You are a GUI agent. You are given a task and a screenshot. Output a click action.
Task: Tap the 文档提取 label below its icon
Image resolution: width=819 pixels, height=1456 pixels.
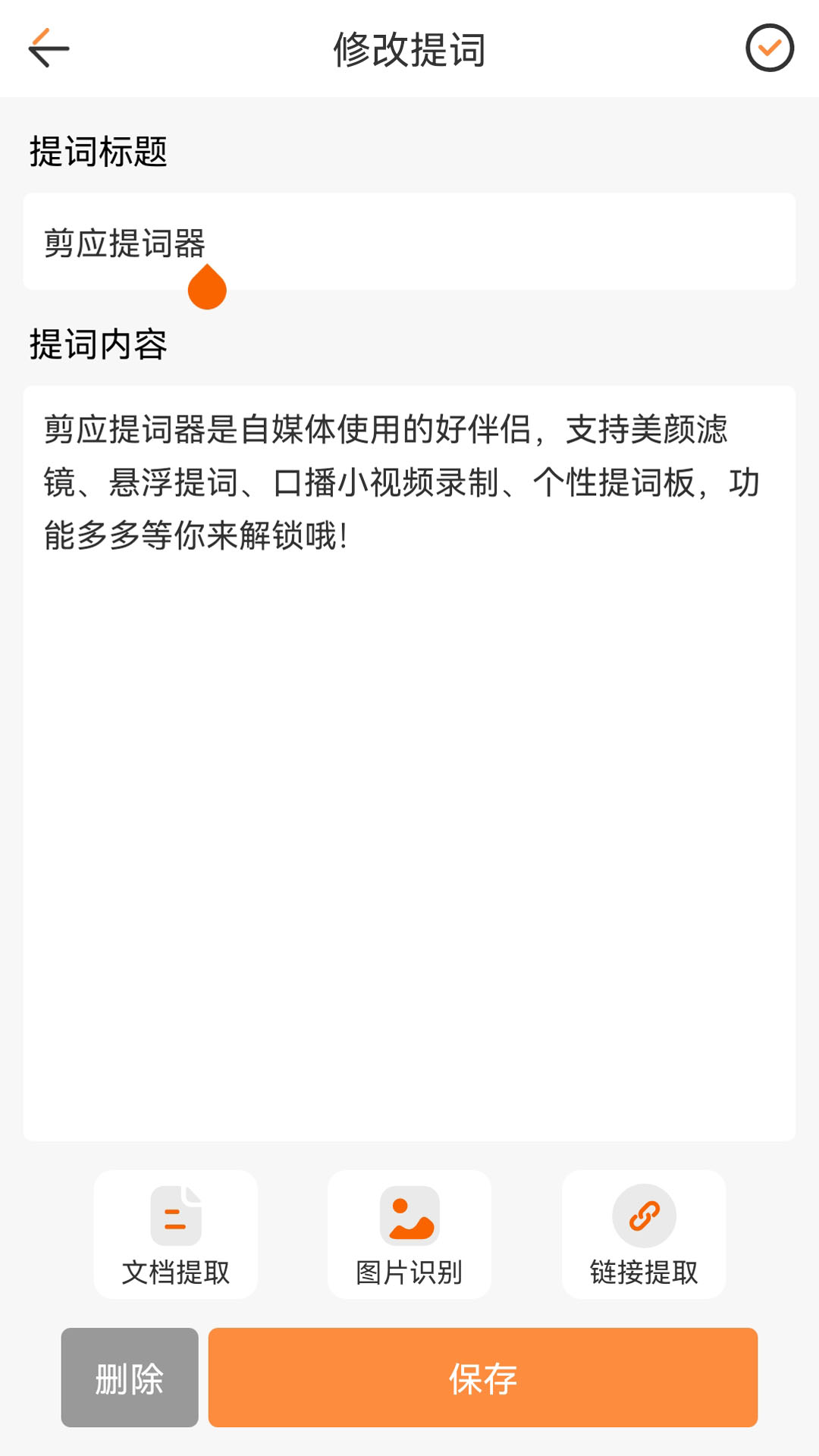[x=174, y=1269]
